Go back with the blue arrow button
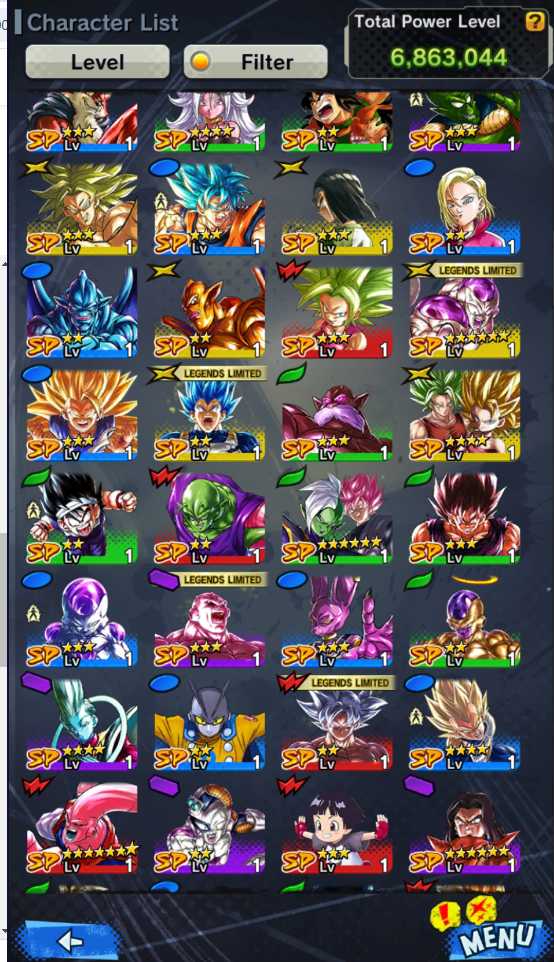The height and width of the screenshot is (962, 554). pos(67,939)
